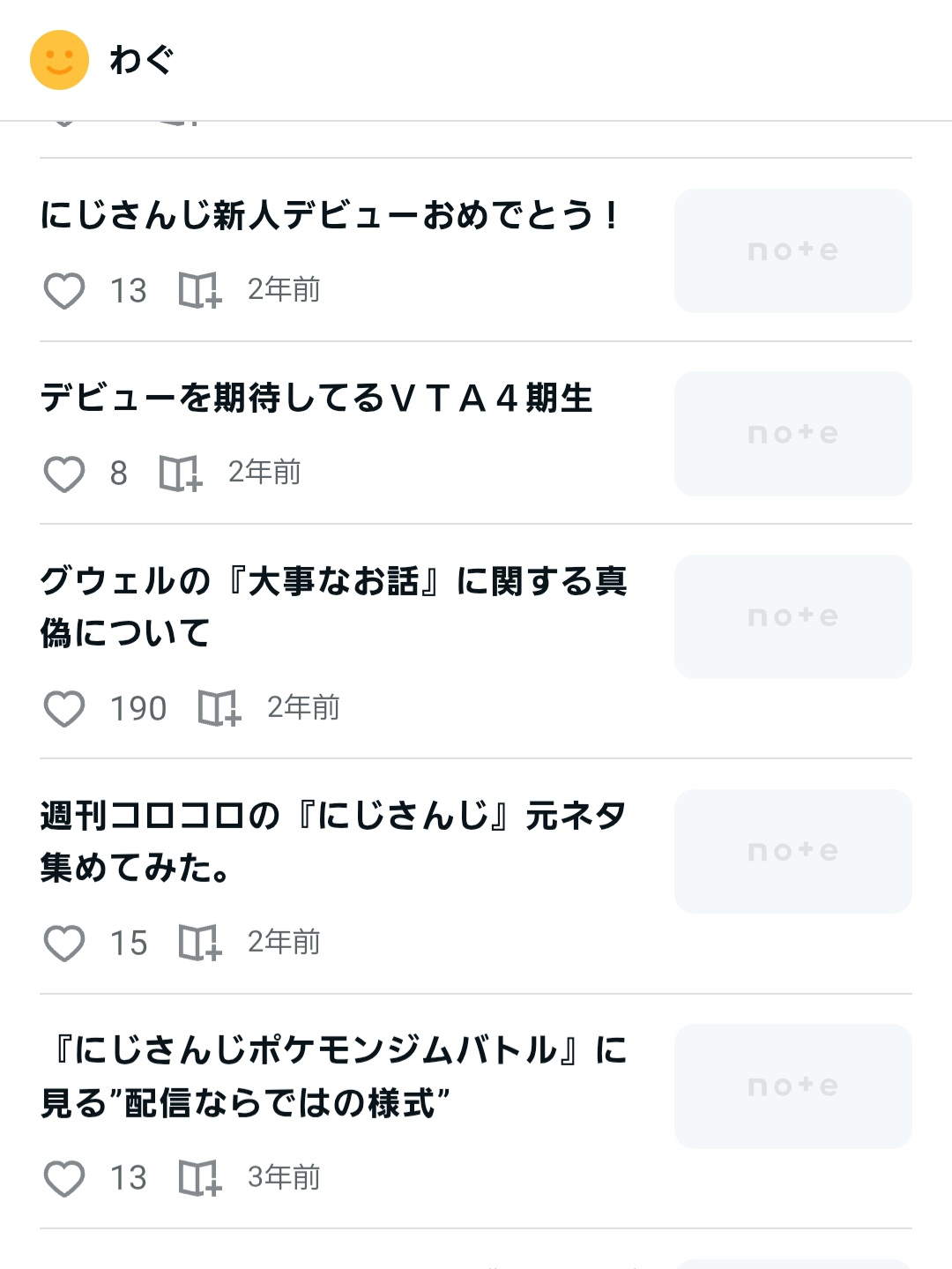Add にじさんじポケモンジムバトル article to a magazine
The height and width of the screenshot is (1269, 952).
pyautogui.click(x=199, y=1178)
